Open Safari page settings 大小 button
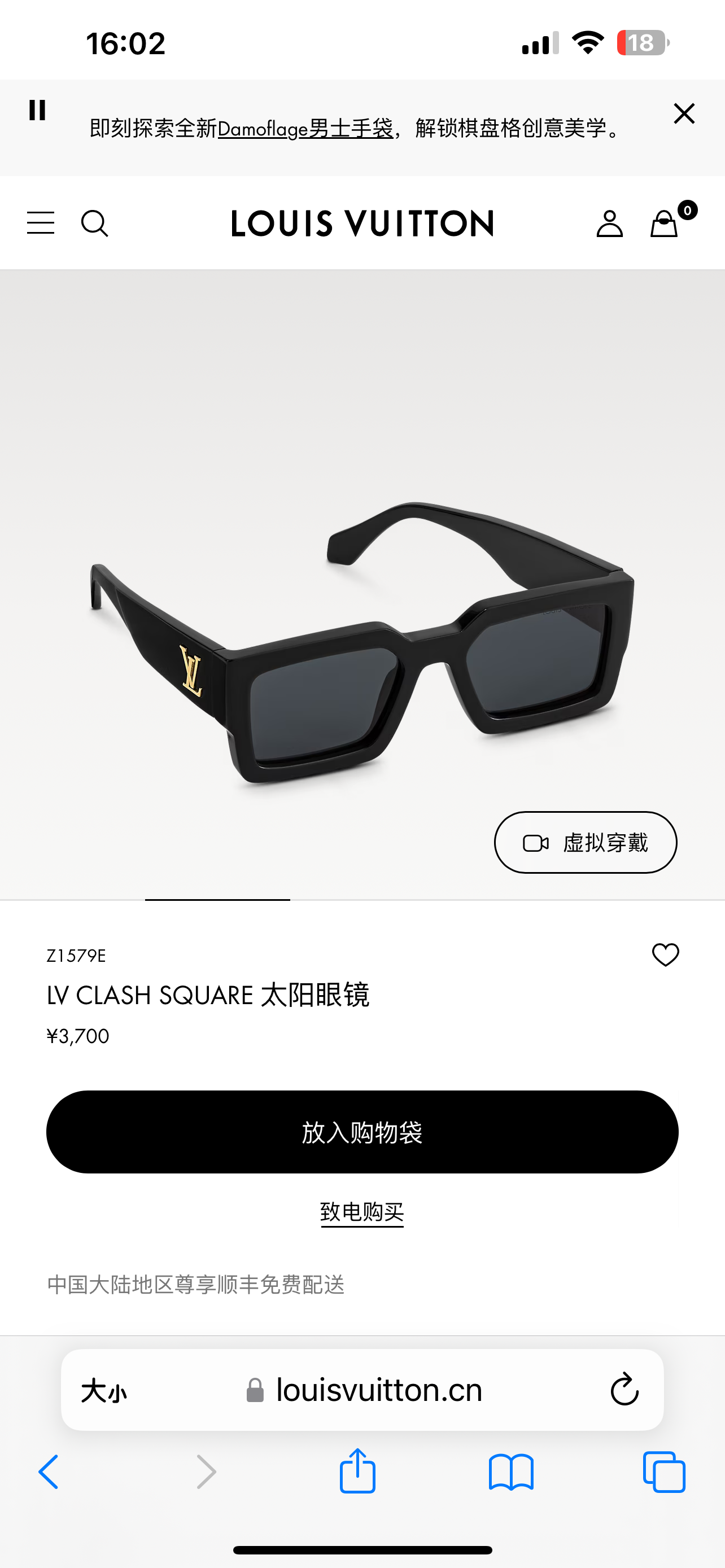Viewport: 725px width, 1568px height. pyautogui.click(x=104, y=1391)
